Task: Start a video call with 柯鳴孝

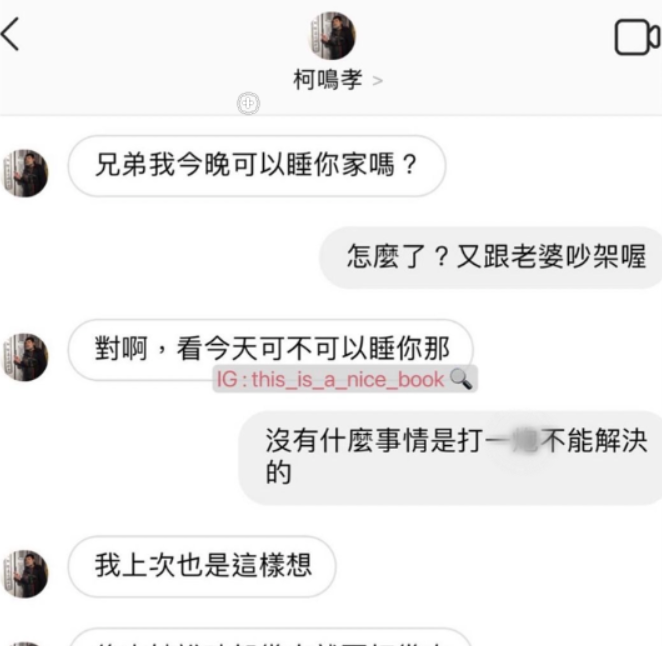Action: point(636,38)
